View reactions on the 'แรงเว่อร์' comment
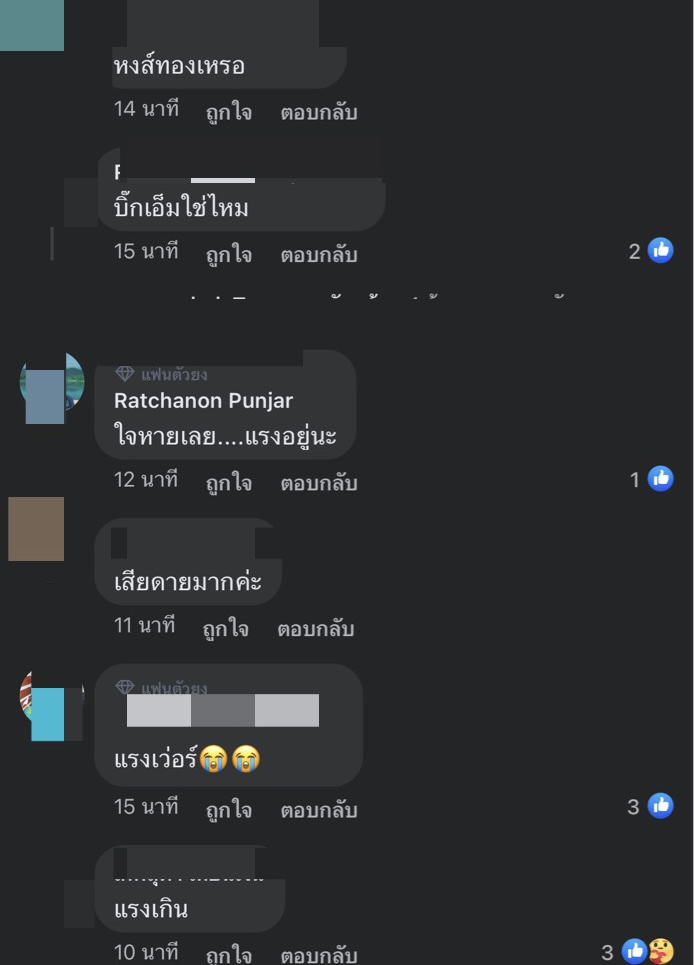The image size is (694, 965). click(650, 806)
